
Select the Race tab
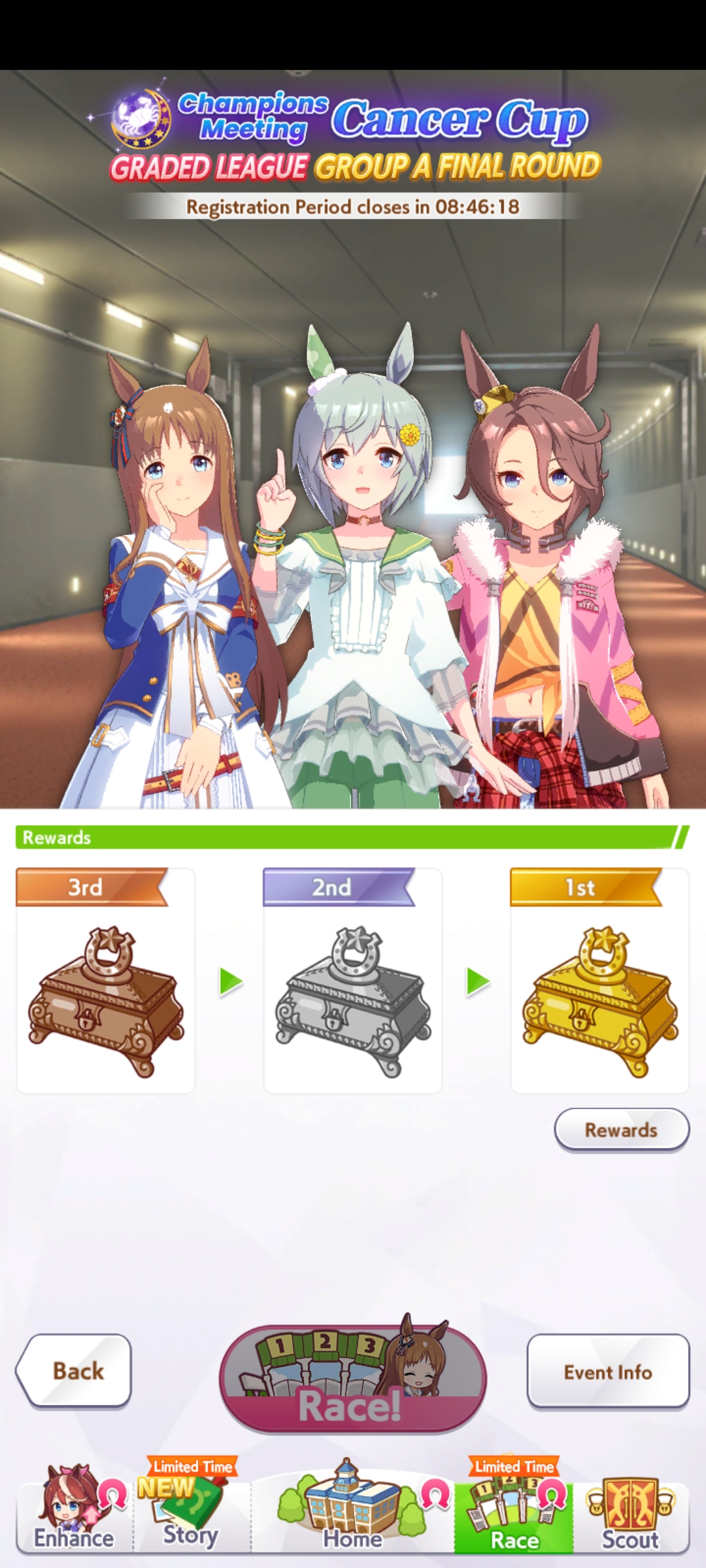(514, 1516)
